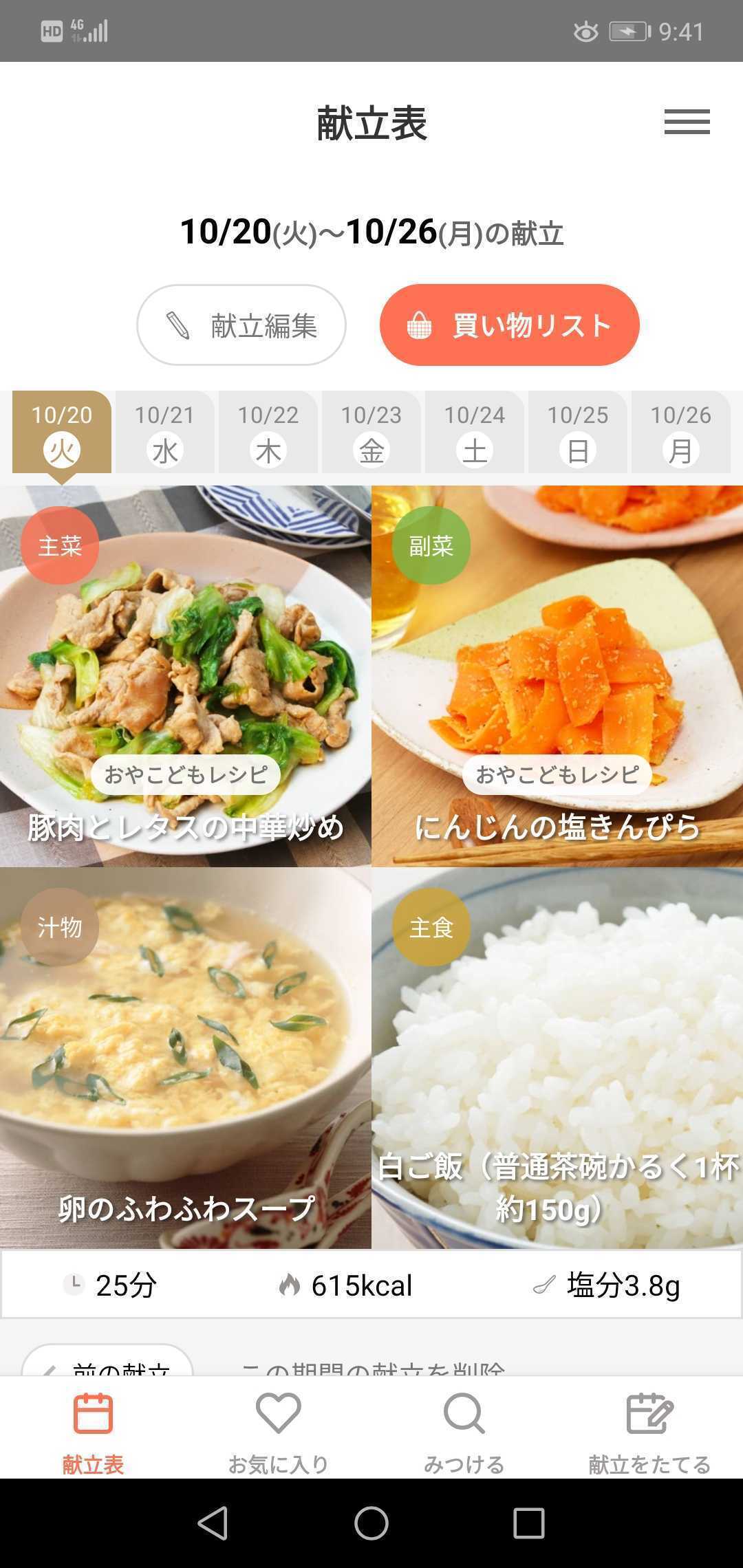Select the 10/22 木 date tab

point(268,432)
